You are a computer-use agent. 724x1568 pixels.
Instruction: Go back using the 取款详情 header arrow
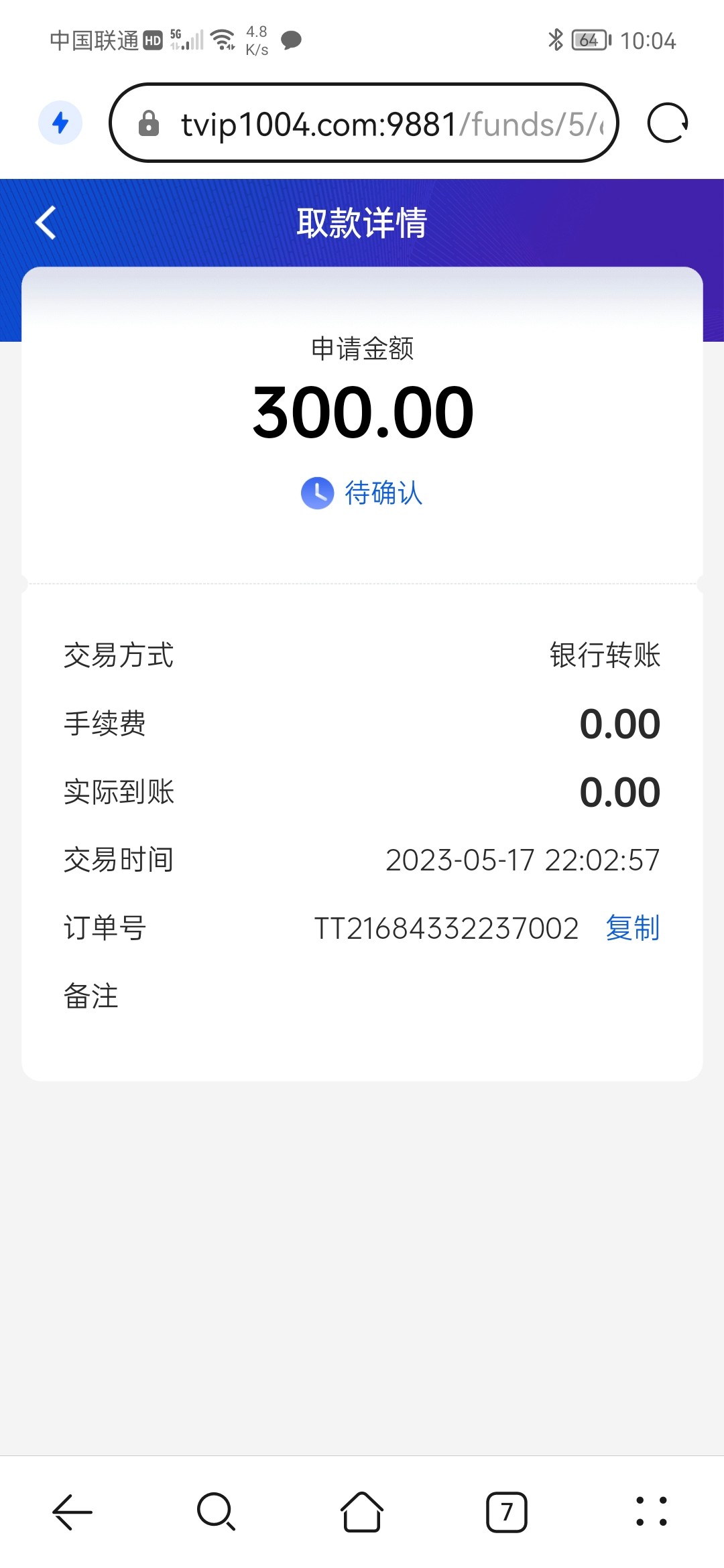tap(45, 222)
